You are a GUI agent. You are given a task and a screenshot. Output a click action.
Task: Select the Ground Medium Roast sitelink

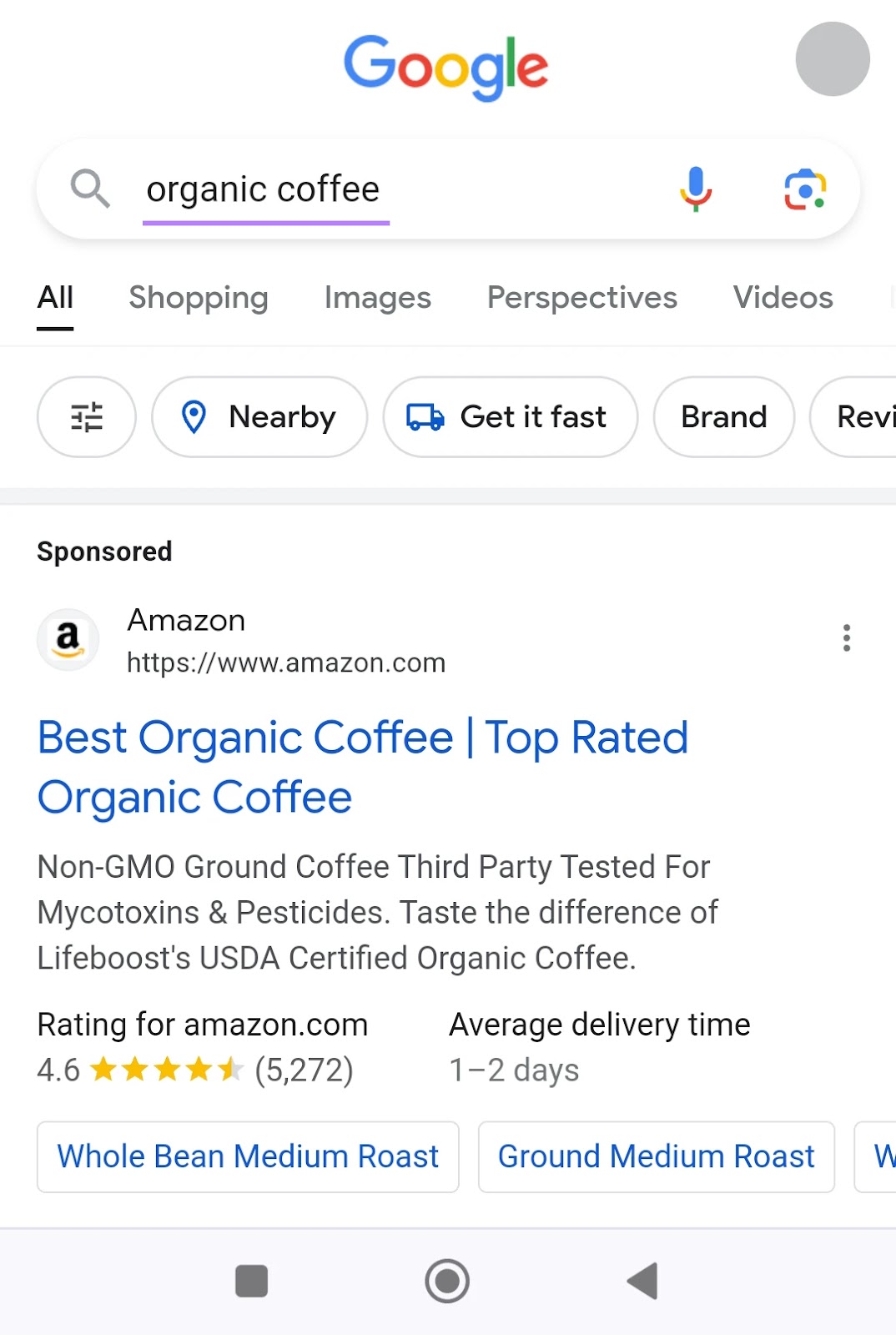(656, 1156)
